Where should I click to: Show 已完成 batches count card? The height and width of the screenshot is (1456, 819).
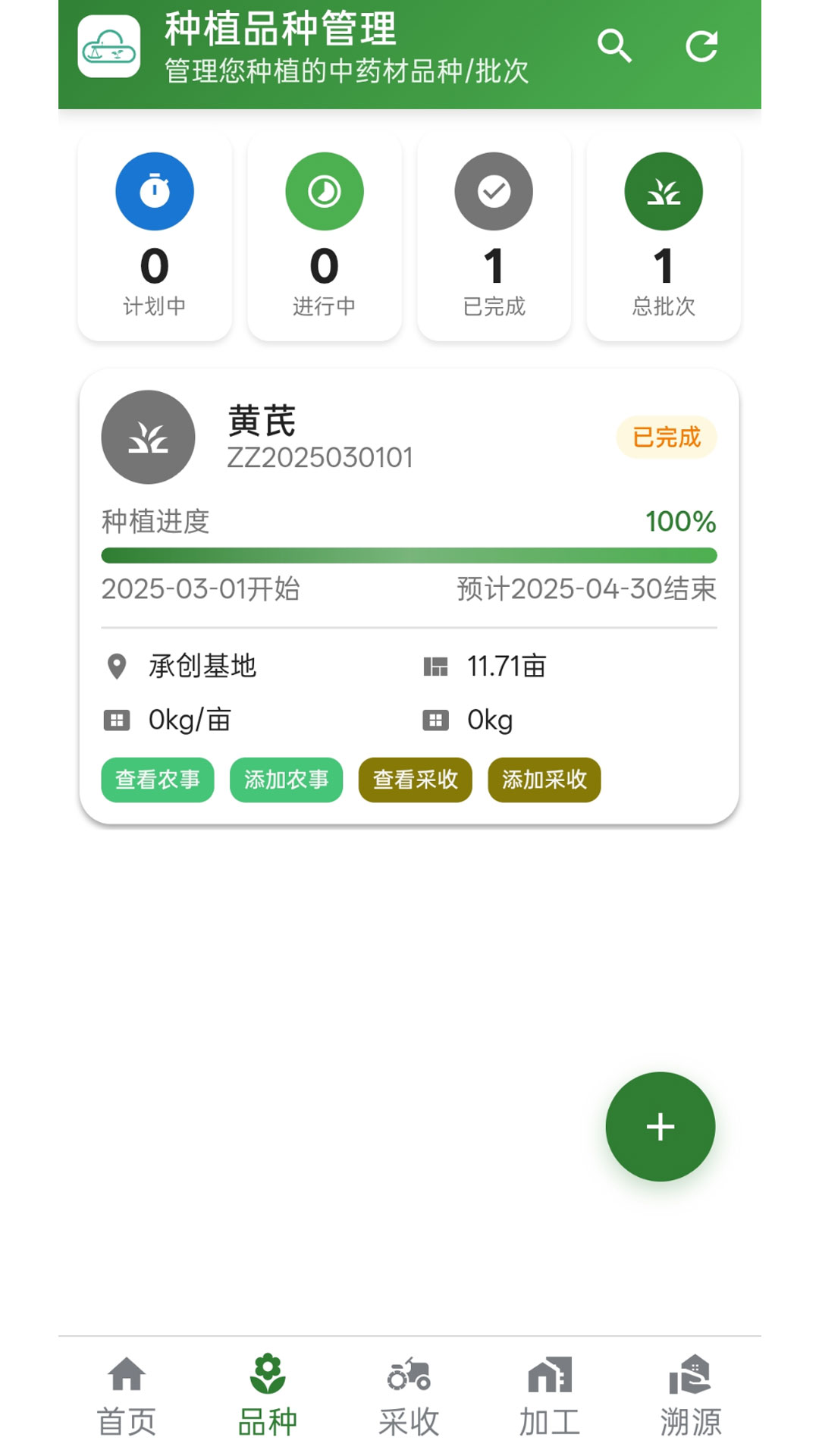(494, 237)
